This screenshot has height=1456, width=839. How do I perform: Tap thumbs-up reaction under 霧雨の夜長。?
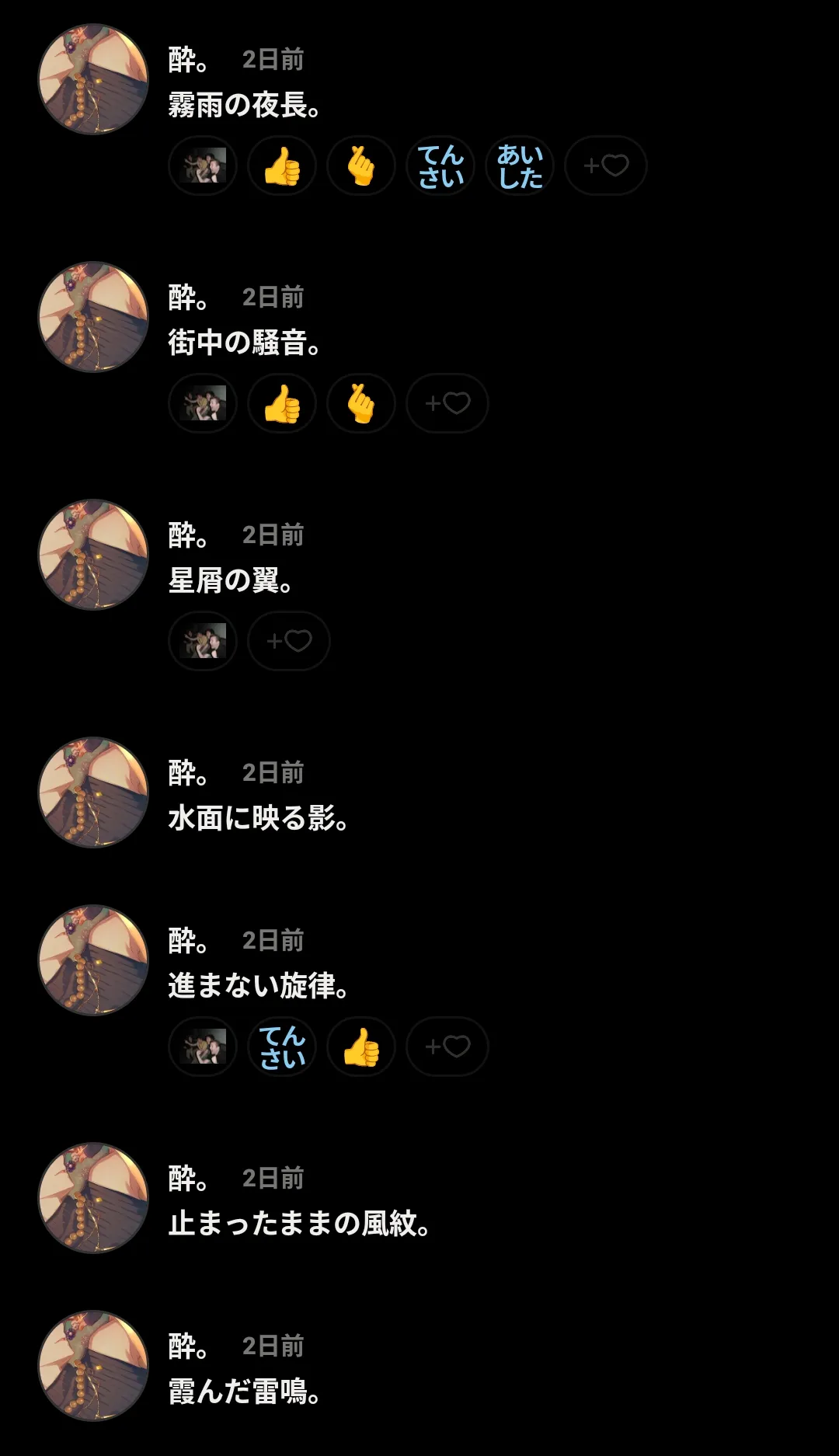point(282,165)
